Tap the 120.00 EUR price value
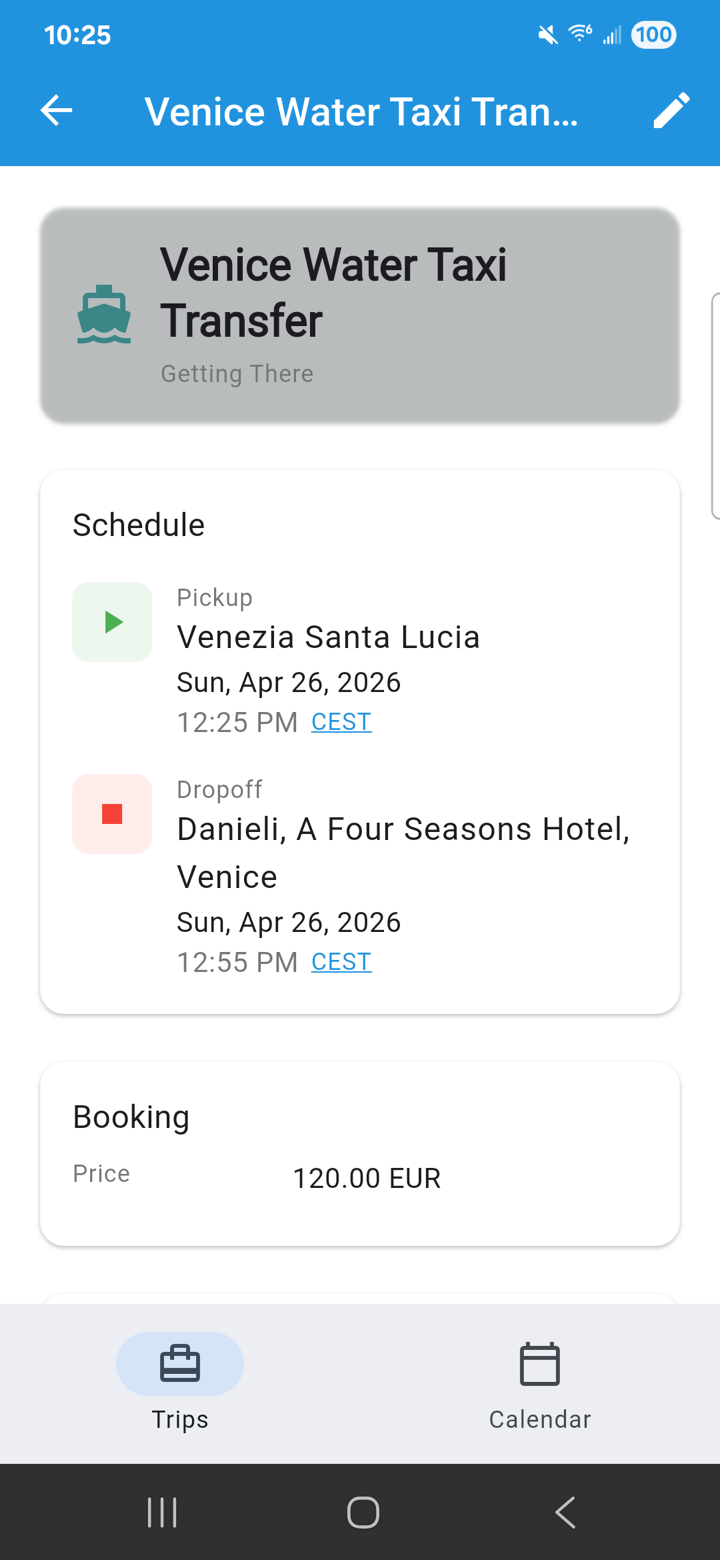The image size is (720, 1560). click(366, 1178)
